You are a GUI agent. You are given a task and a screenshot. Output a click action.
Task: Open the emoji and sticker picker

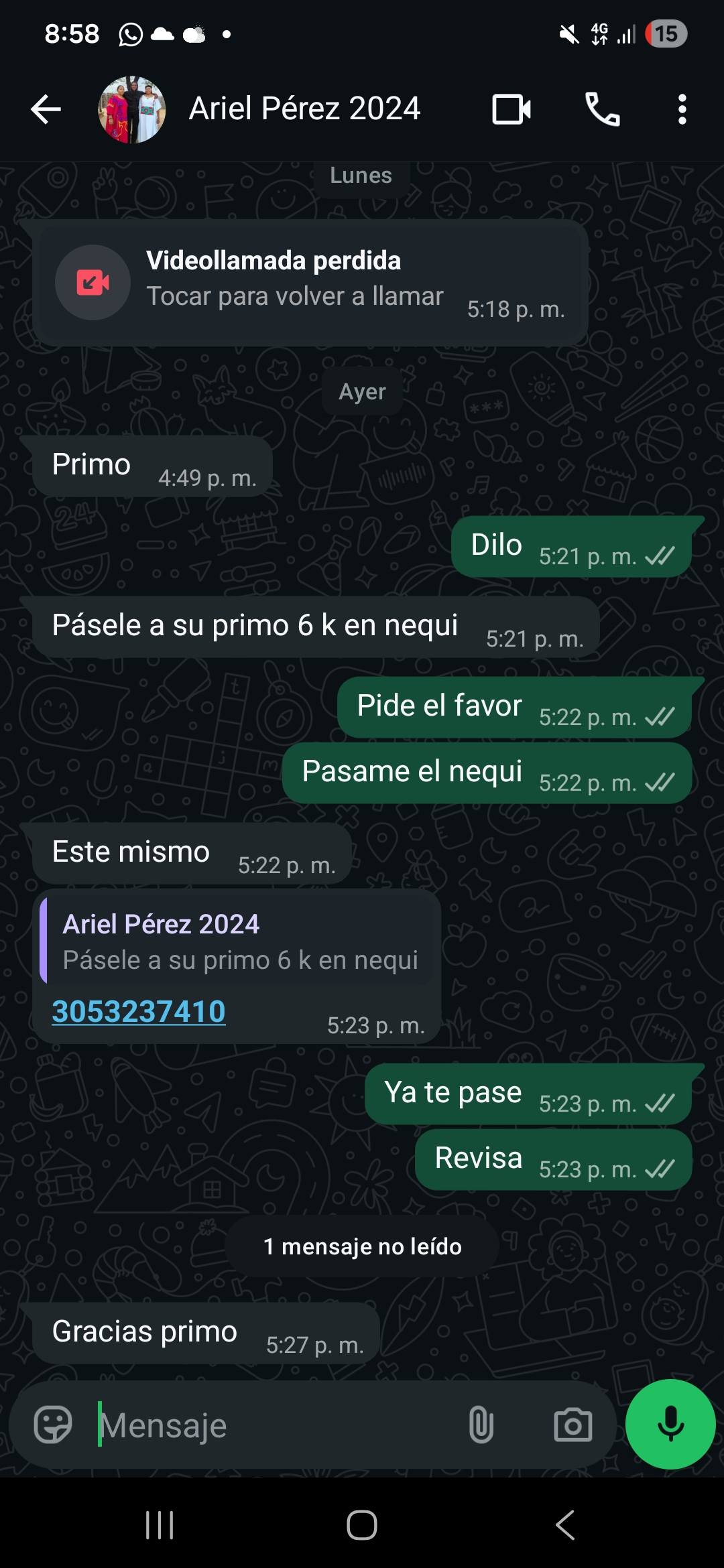point(53,1424)
